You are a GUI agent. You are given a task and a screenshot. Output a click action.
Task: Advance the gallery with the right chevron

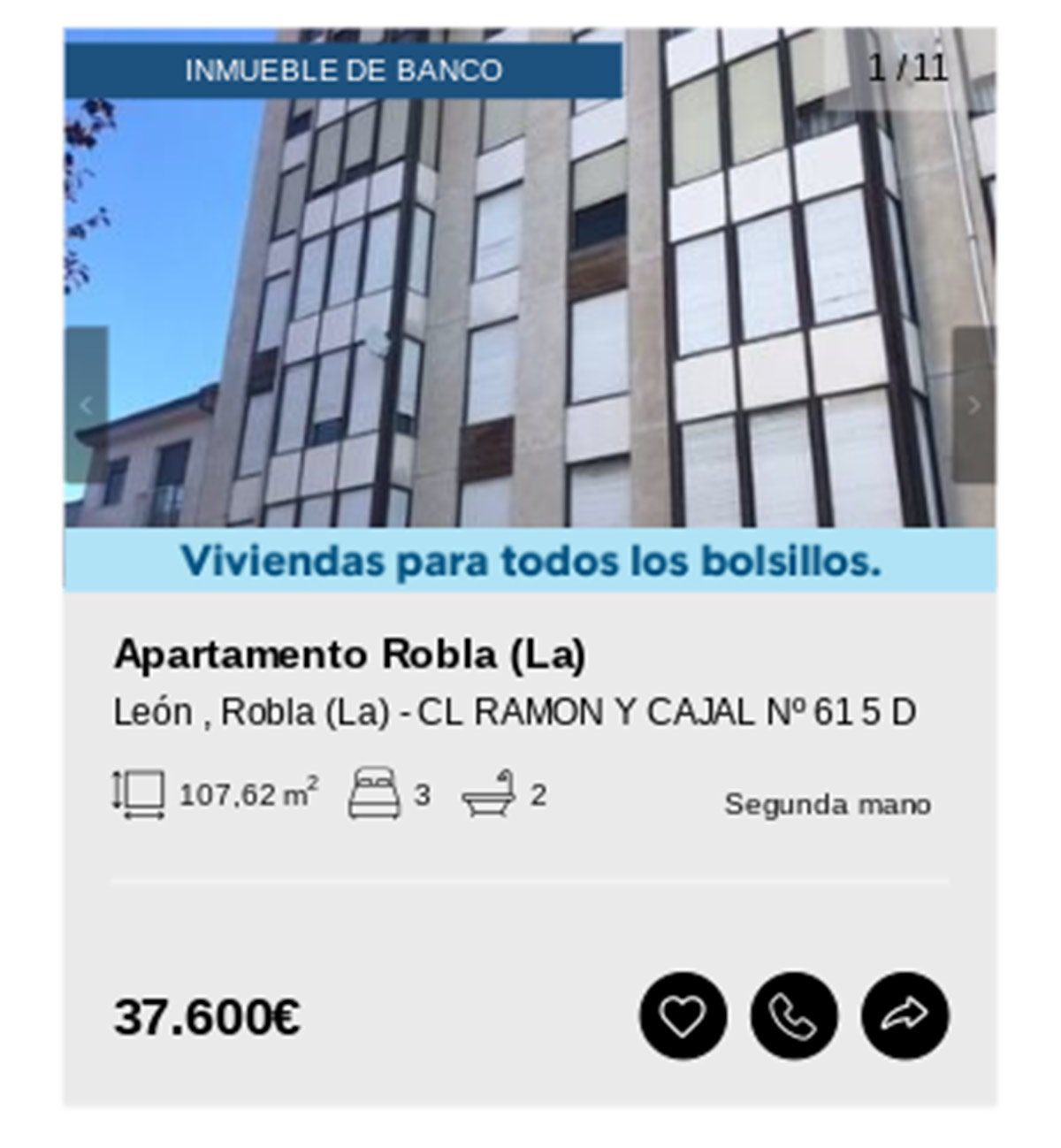click(973, 405)
